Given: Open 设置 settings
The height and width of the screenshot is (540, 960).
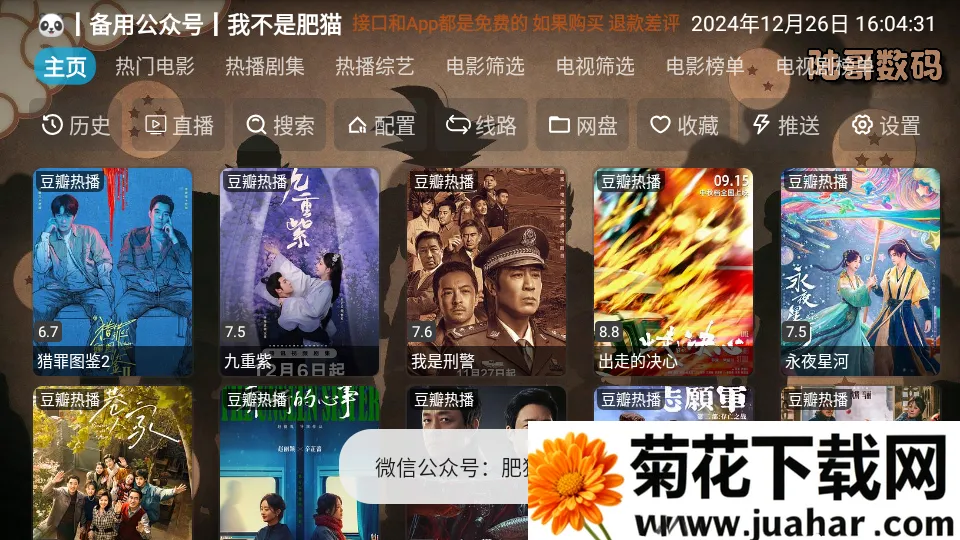Looking at the screenshot, I should click(x=886, y=125).
